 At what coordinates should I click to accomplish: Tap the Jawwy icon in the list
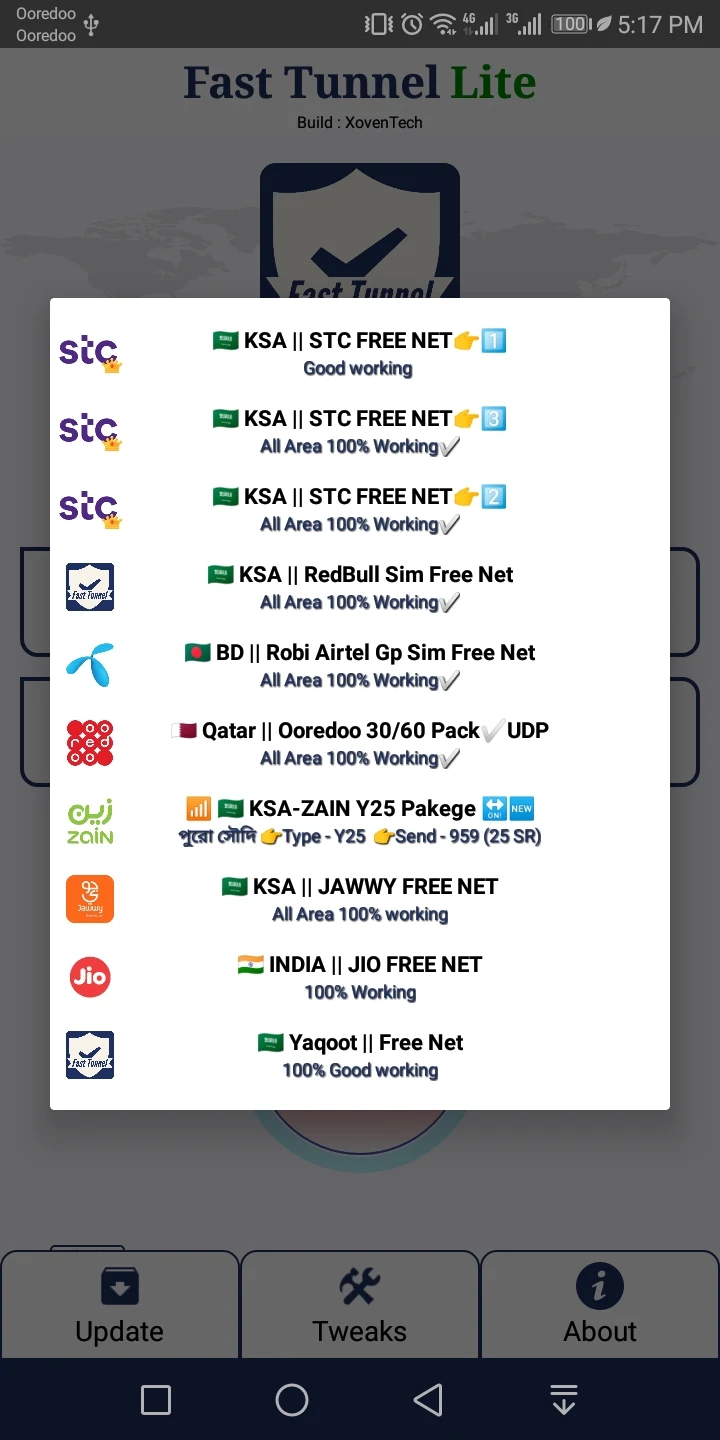point(89,899)
